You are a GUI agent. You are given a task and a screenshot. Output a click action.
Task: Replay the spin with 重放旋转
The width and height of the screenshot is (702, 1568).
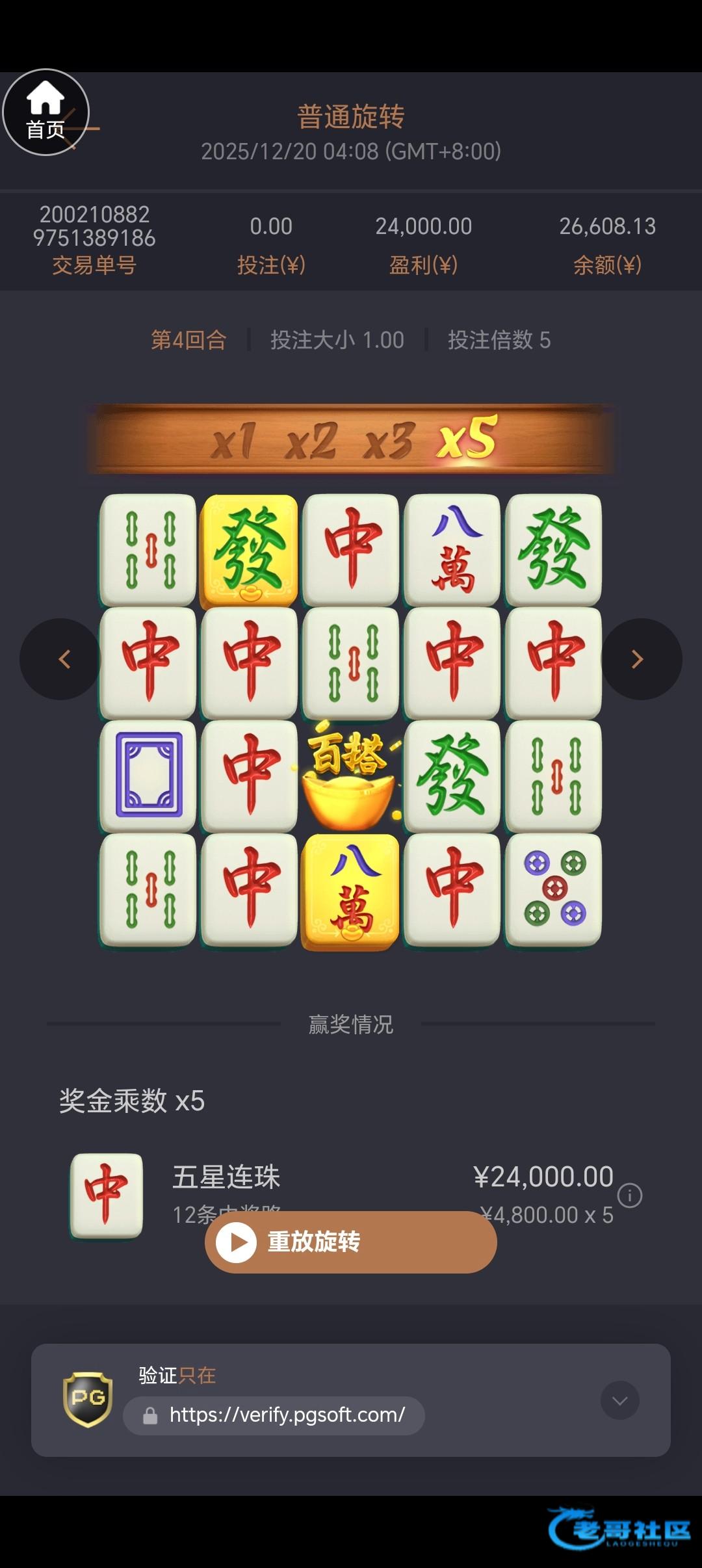click(x=351, y=1242)
